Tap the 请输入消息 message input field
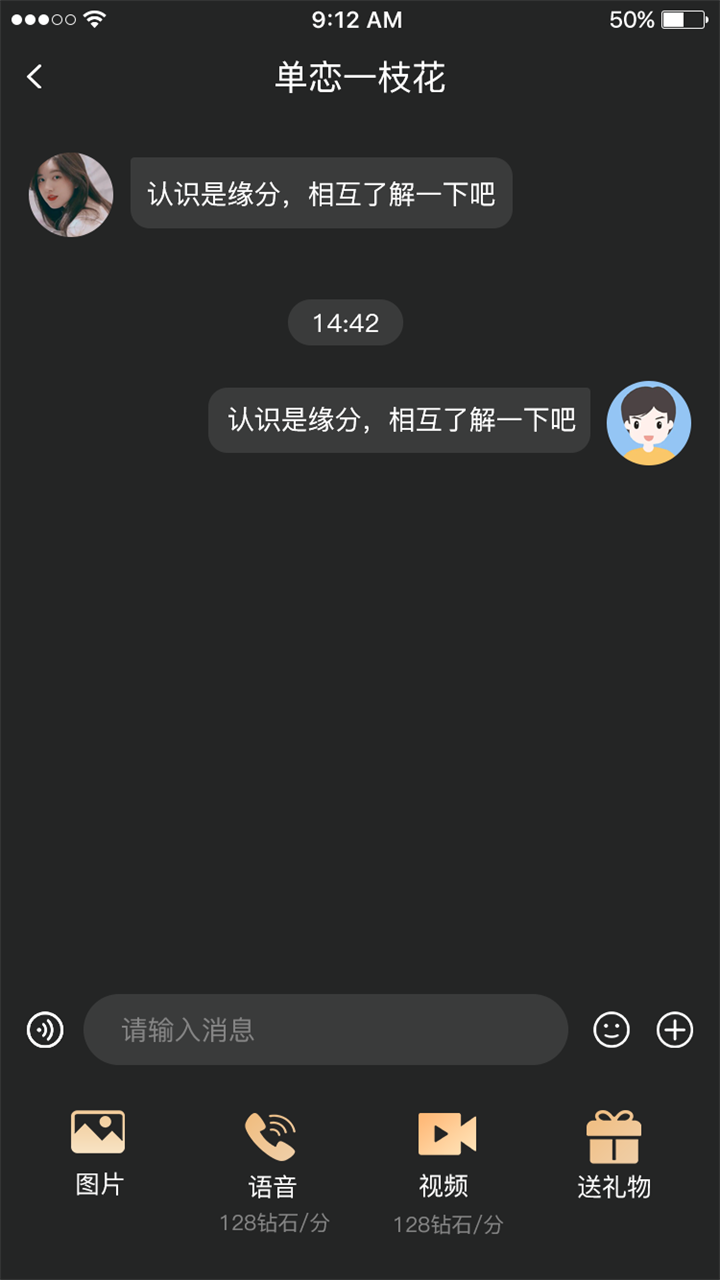This screenshot has width=720, height=1280. (x=325, y=1029)
